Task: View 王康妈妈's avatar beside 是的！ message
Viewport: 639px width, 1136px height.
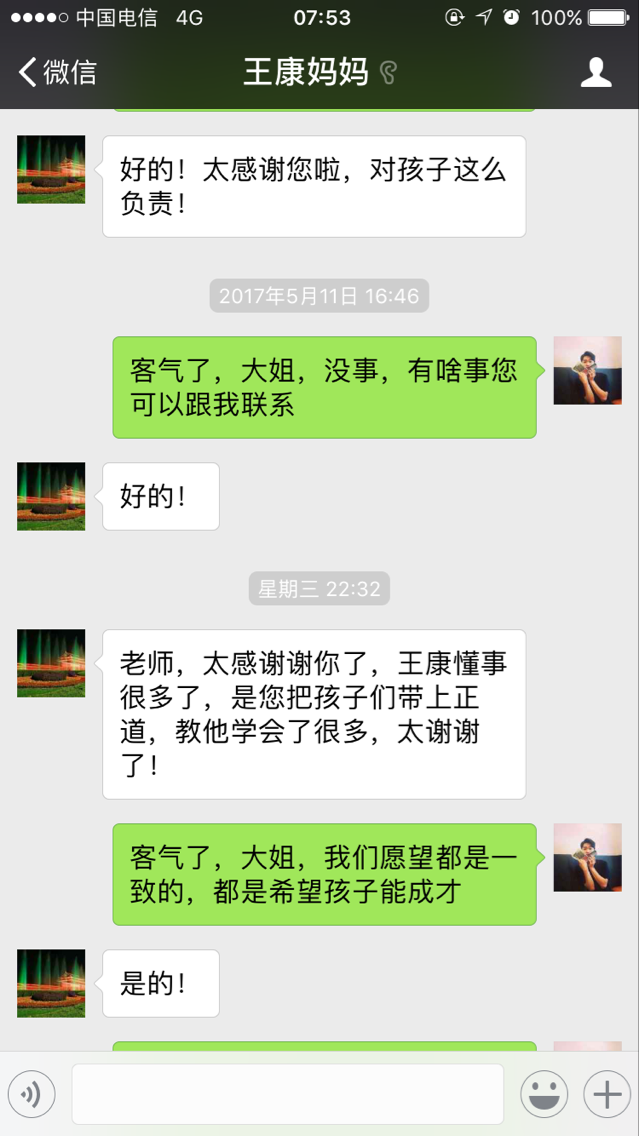Action: (51, 983)
